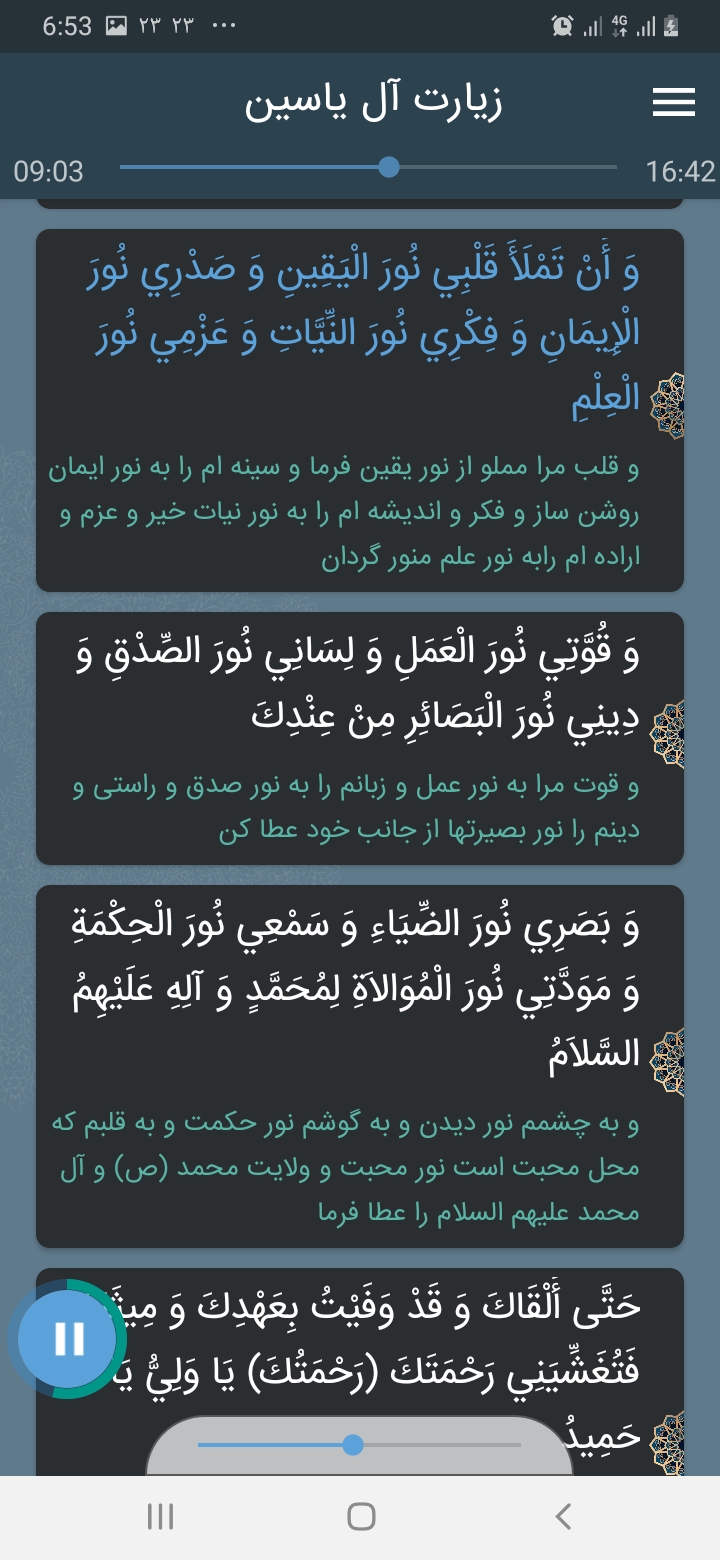Go back using system navigation
Image resolution: width=720 pixels, height=1560 pixels.
pos(563,1517)
